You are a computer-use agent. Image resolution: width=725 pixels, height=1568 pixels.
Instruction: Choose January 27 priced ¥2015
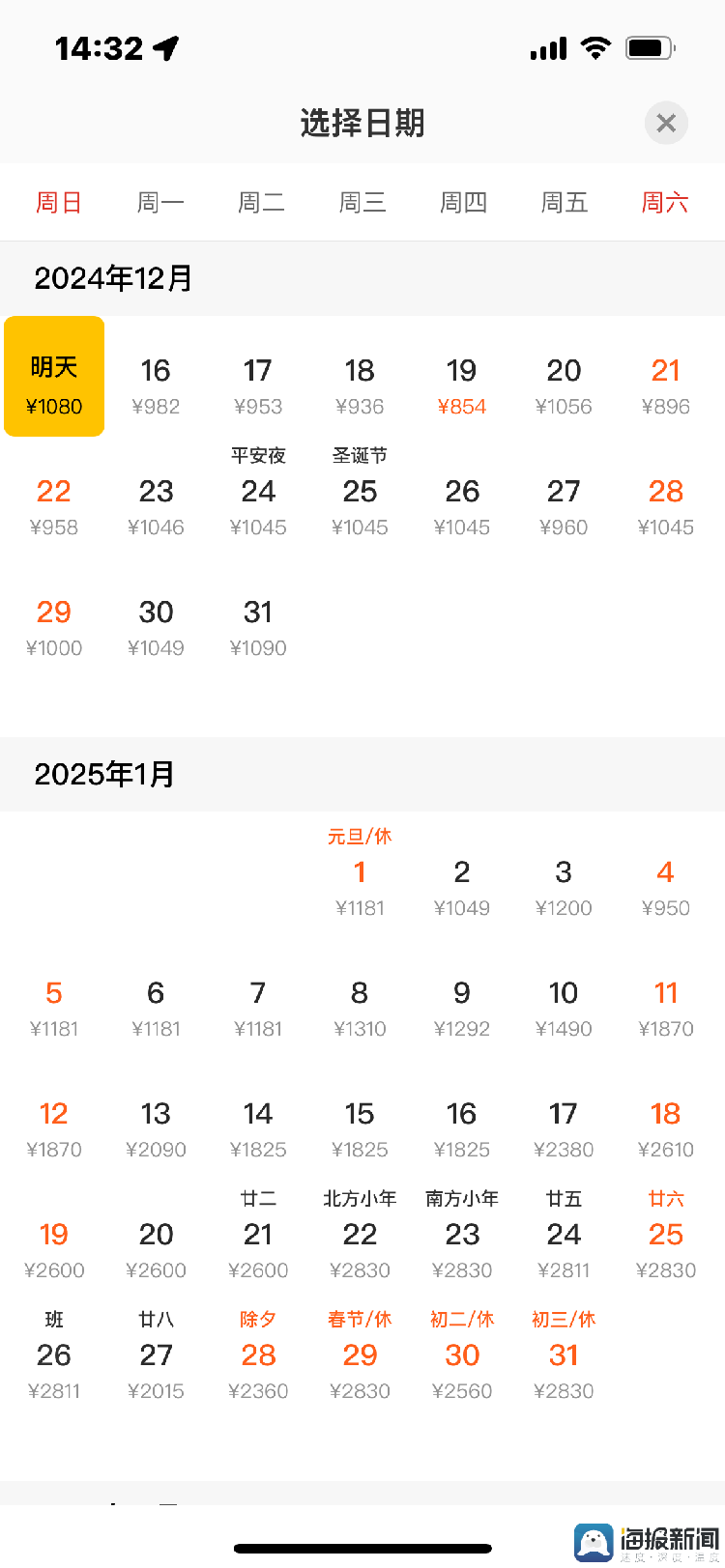click(156, 1355)
